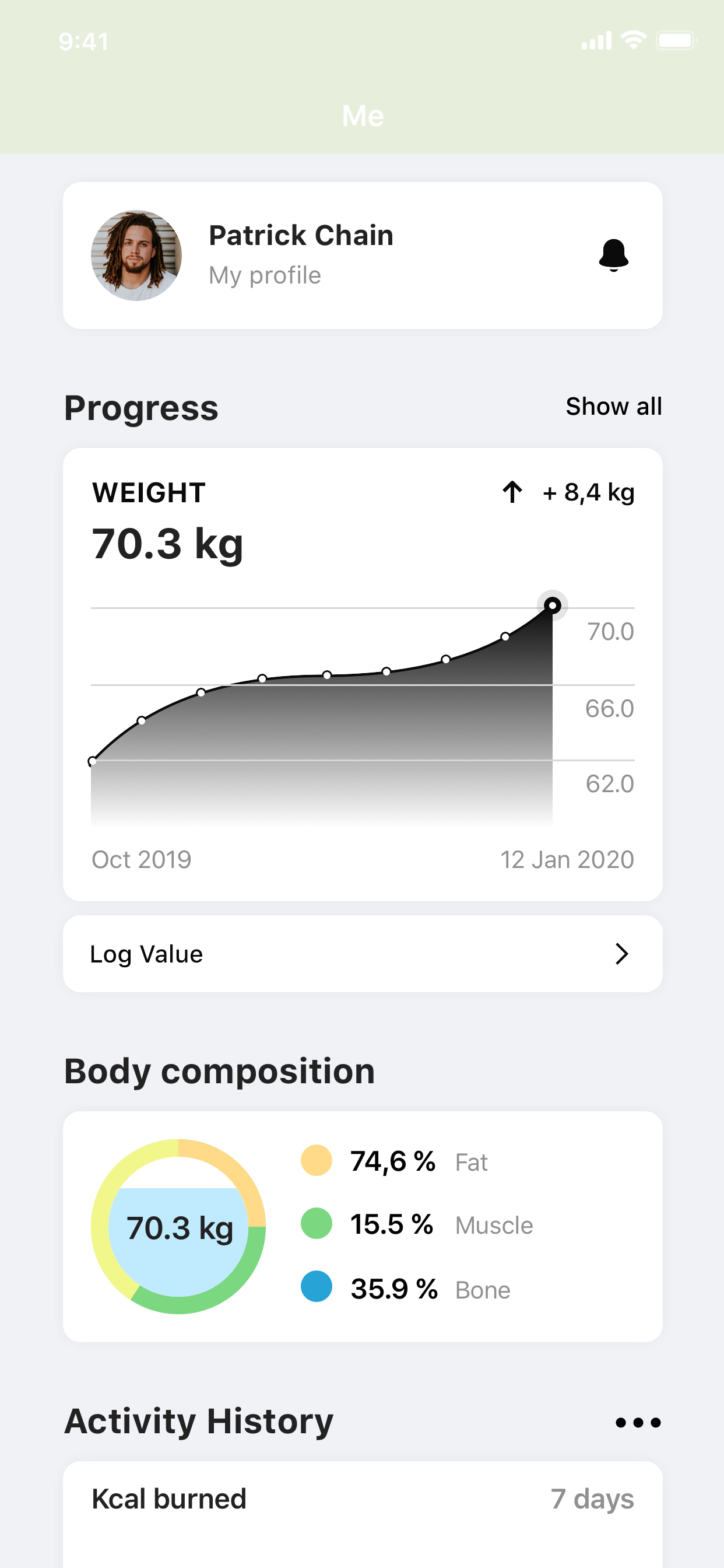Open the notifications bell
Image resolution: width=724 pixels, height=1568 pixels.
tap(613, 255)
